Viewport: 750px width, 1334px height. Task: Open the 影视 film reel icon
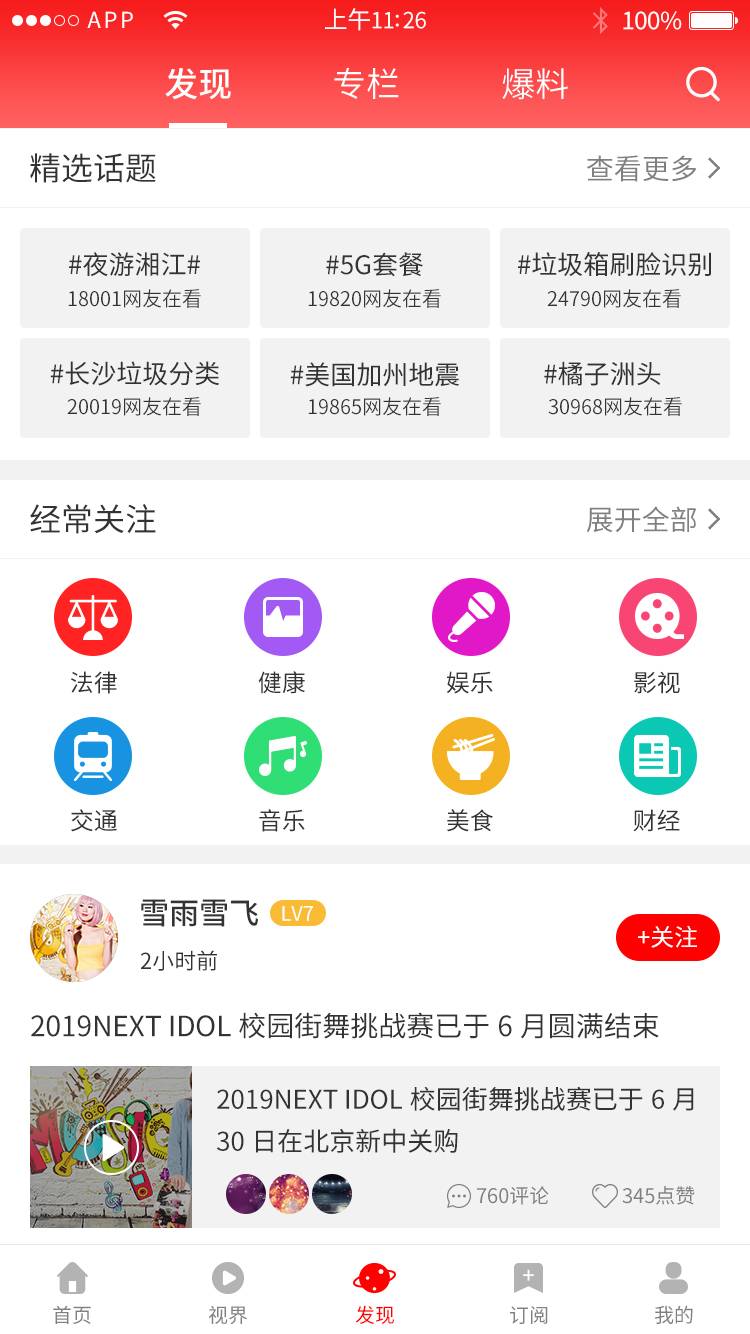pyautogui.click(x=657, y=616)
